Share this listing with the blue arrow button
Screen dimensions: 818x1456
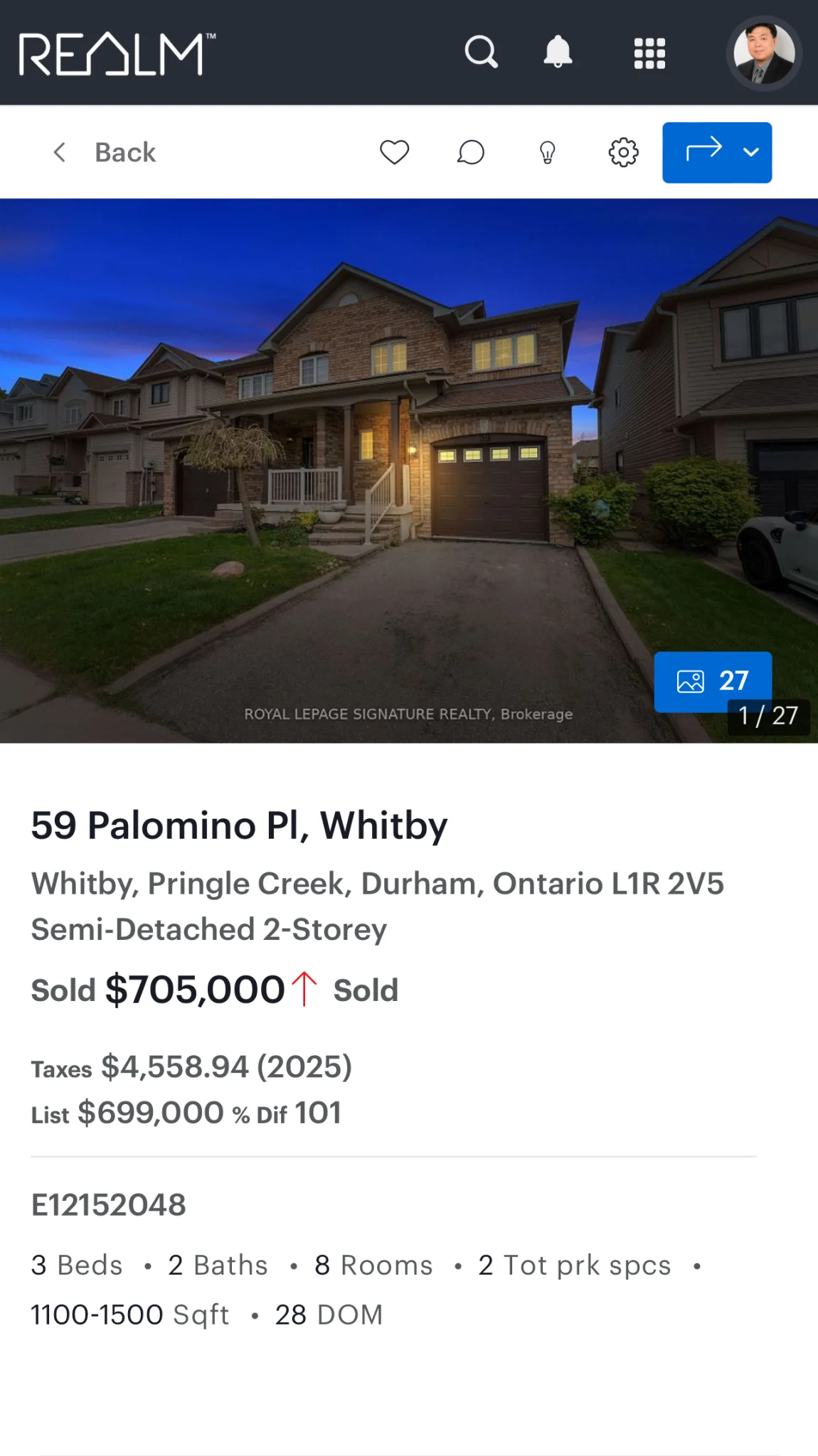coord(703,152)
